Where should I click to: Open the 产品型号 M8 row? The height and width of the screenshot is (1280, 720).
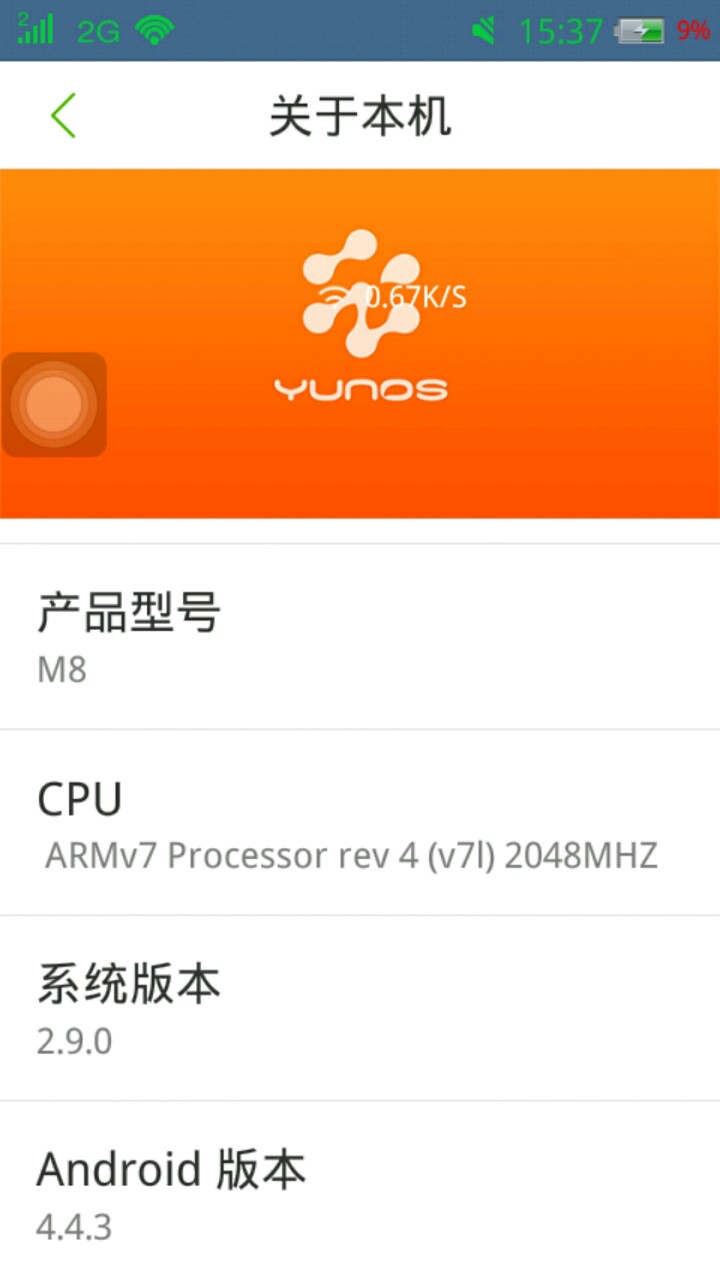tap(360, 637)
